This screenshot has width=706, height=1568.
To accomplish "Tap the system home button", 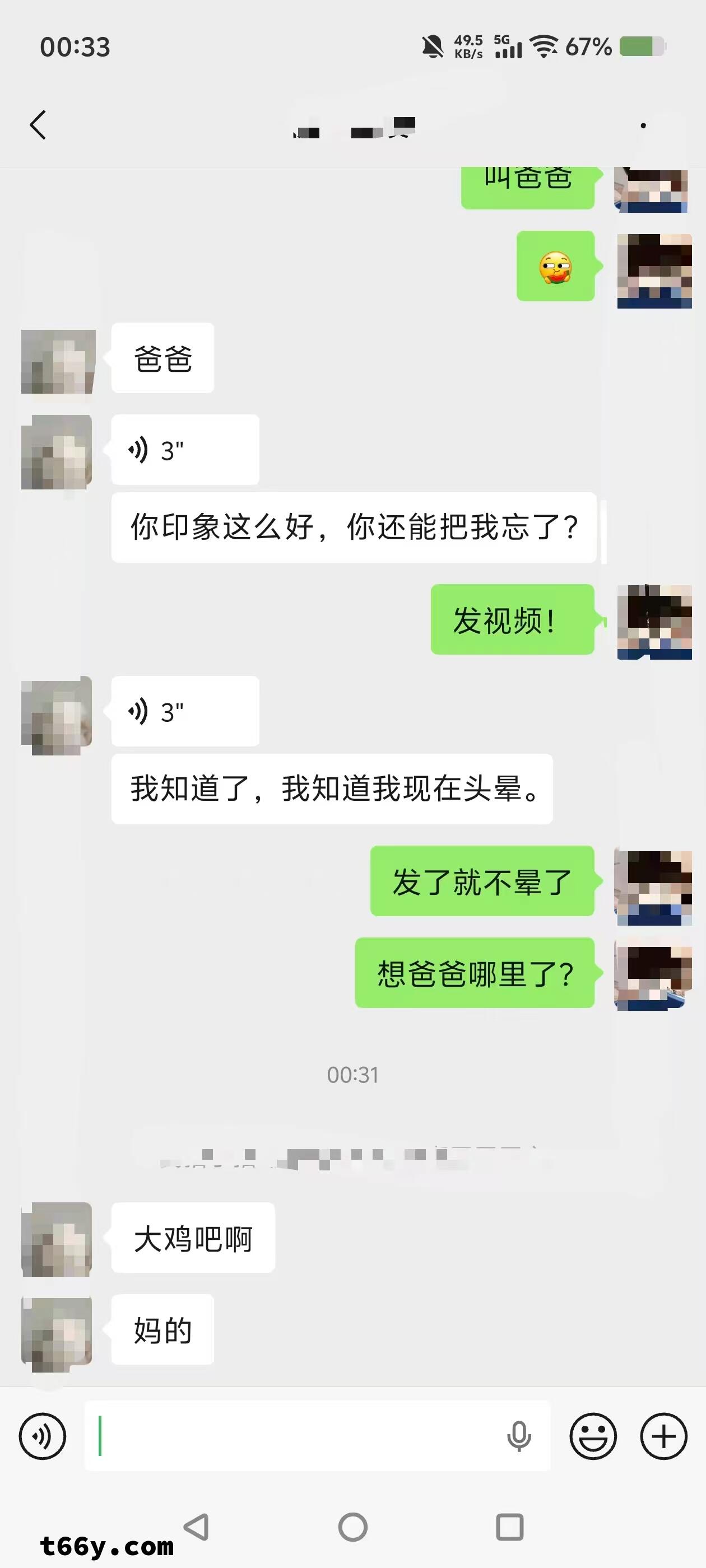I will coord(352,1527).
